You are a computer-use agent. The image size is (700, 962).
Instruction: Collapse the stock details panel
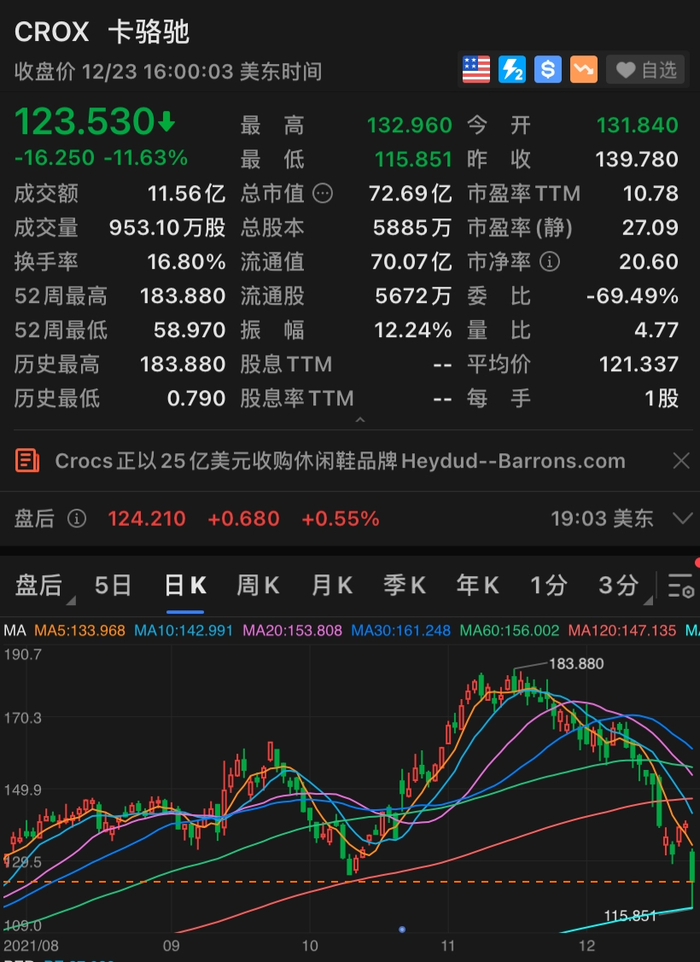360,420
